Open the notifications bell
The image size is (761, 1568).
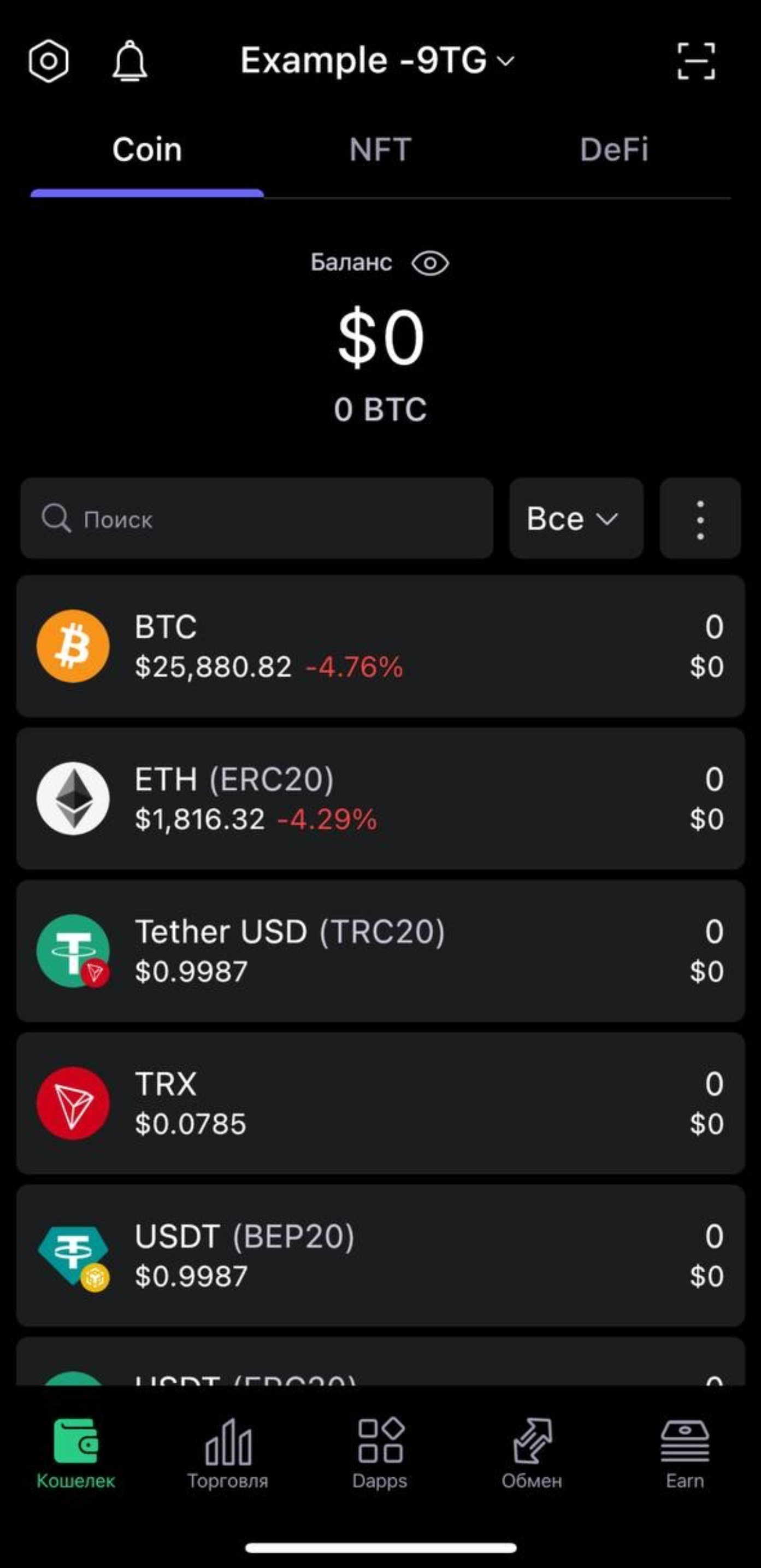(x=129, y=61)
